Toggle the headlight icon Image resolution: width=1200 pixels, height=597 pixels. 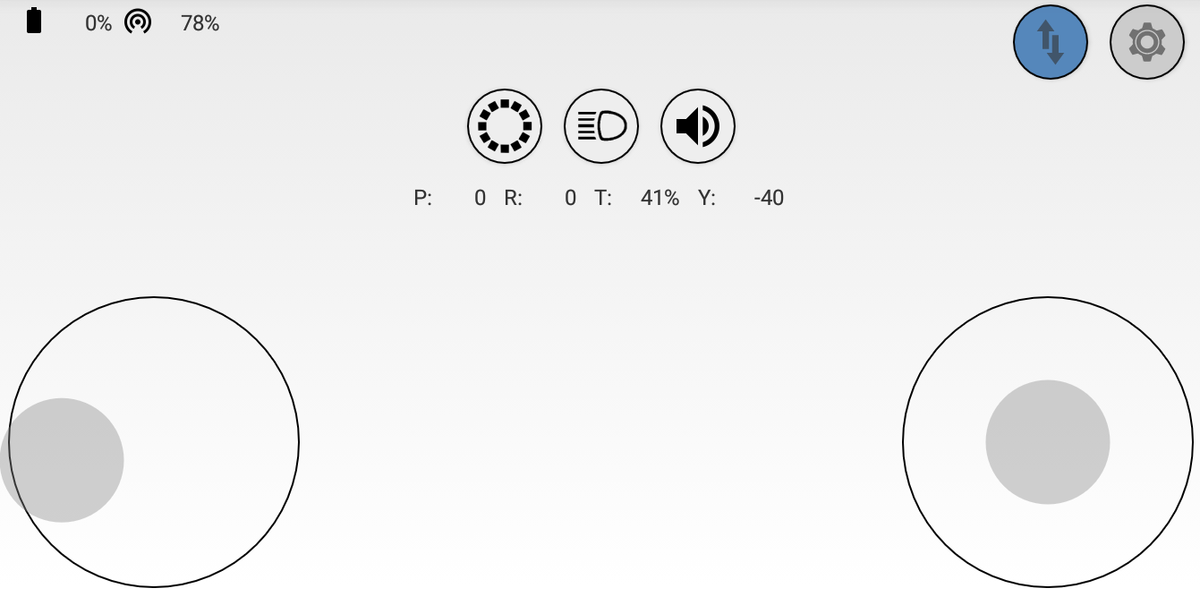click(601, 126)
